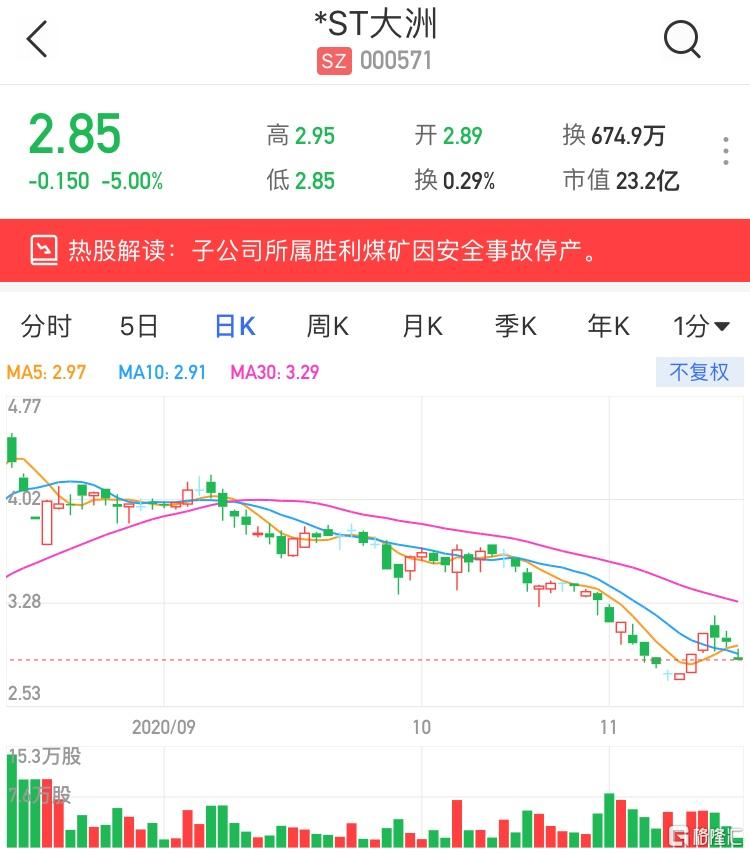750x854 pixels.
Task: Switch to the 月K chart tab
Action: point(422,326)
